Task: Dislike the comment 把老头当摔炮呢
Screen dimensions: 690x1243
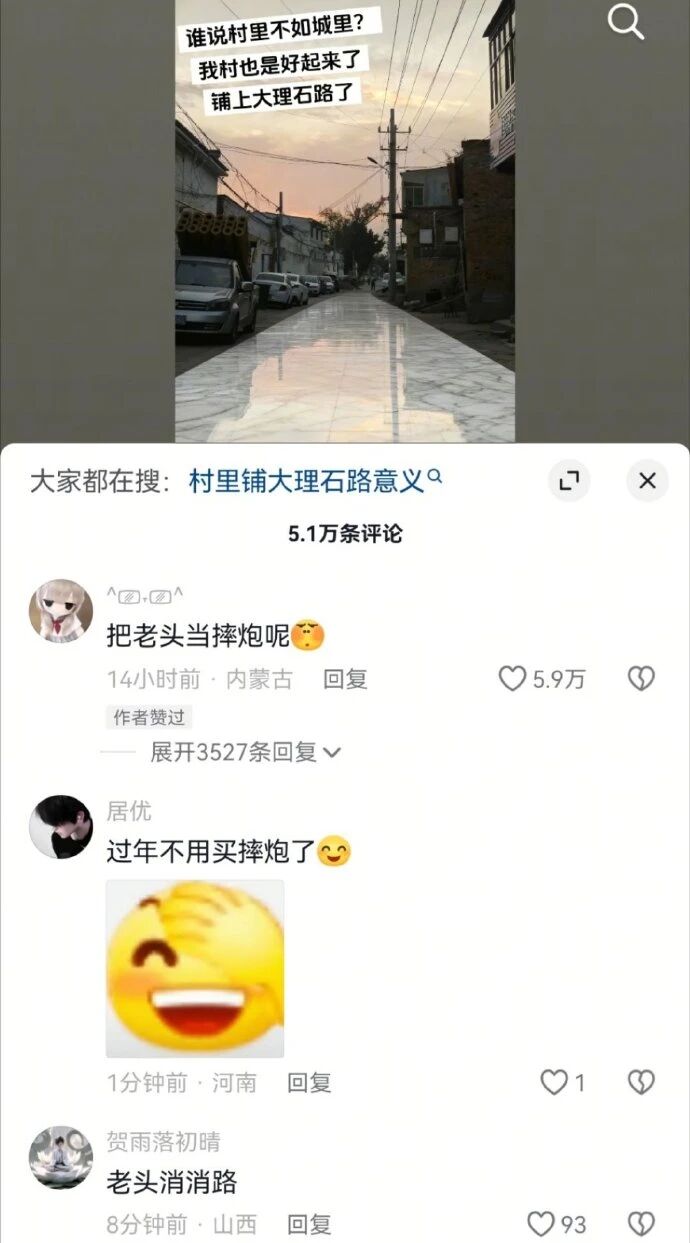Action: [640, 679]
